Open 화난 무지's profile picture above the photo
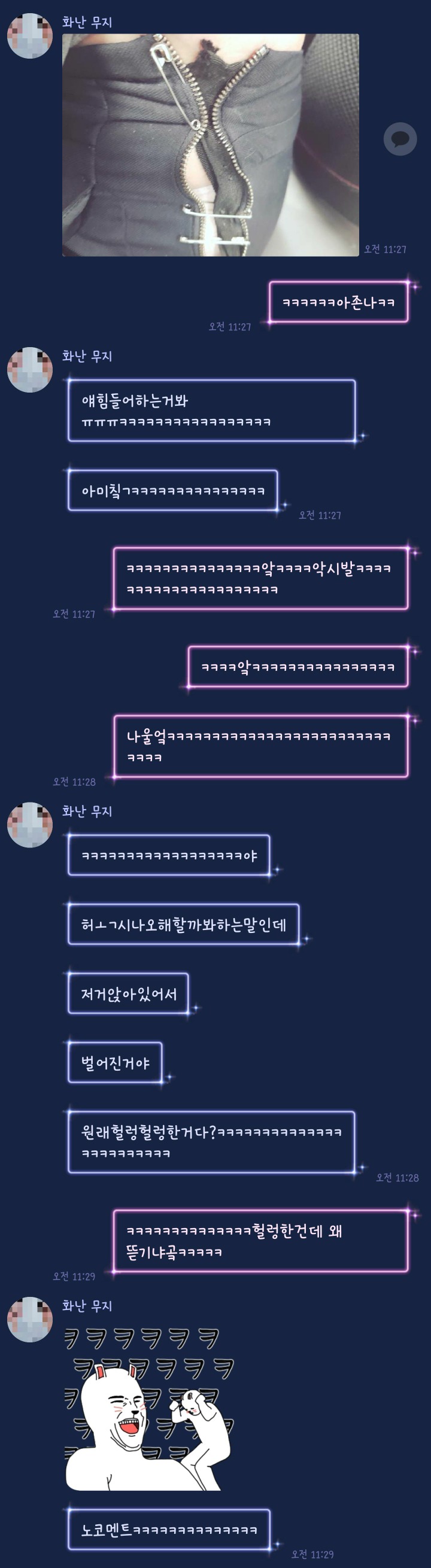 (29, 36)
